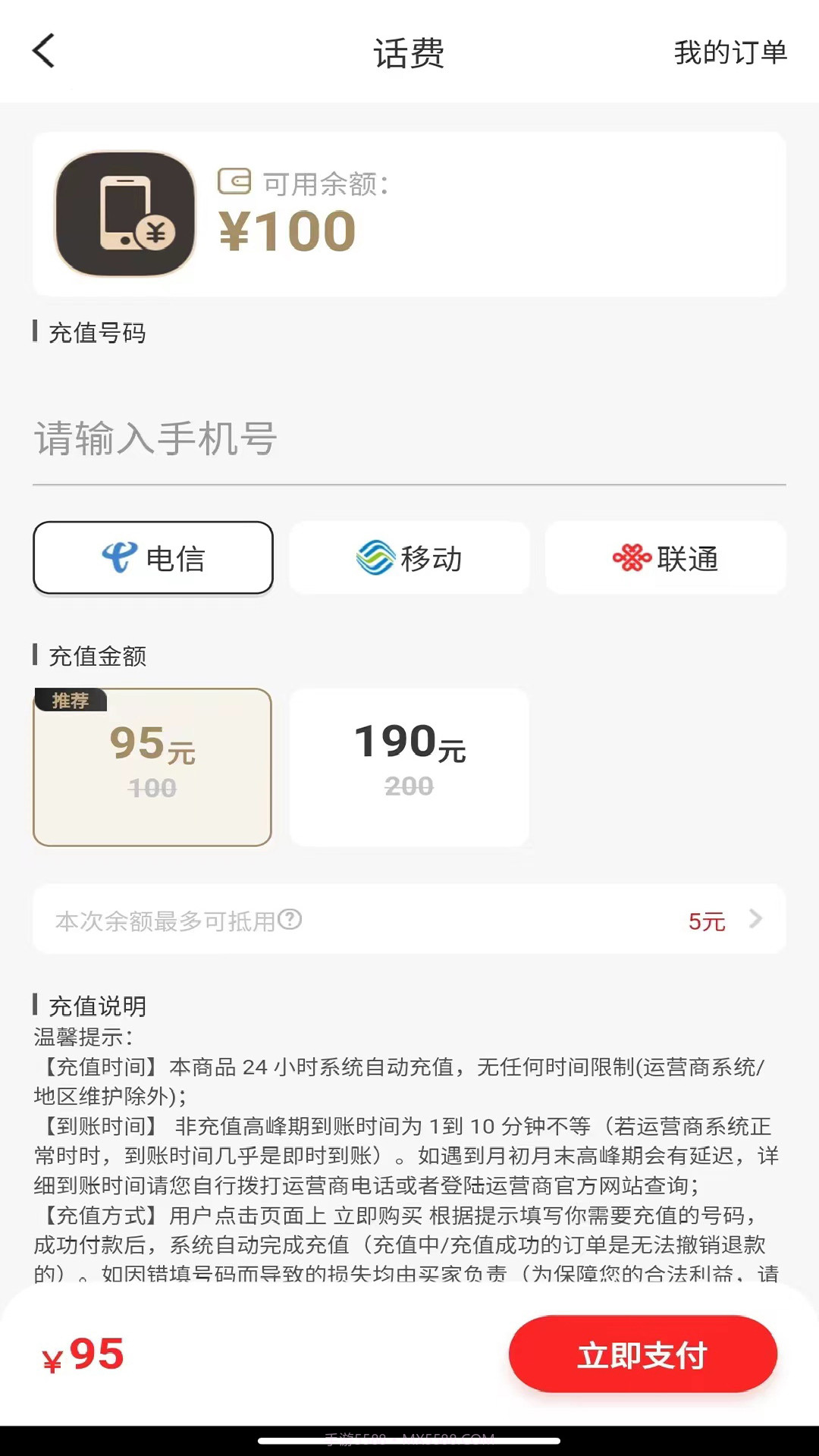The height and width of the screenshot is (1456, 819).
Task: Select the recommended 95元 amount card
Action: [152, 766]
